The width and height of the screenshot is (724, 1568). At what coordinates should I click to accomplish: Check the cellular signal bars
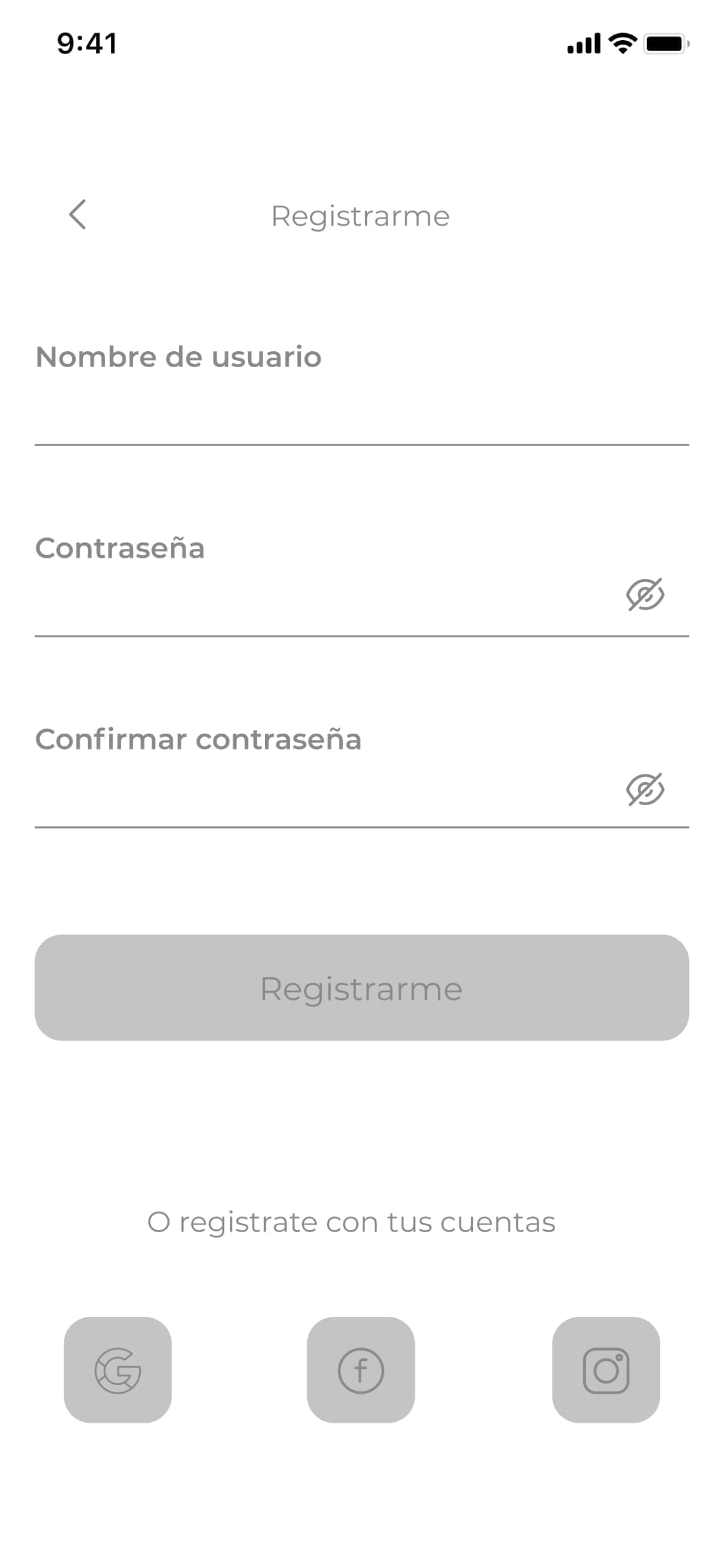click(x=583, y=43)
